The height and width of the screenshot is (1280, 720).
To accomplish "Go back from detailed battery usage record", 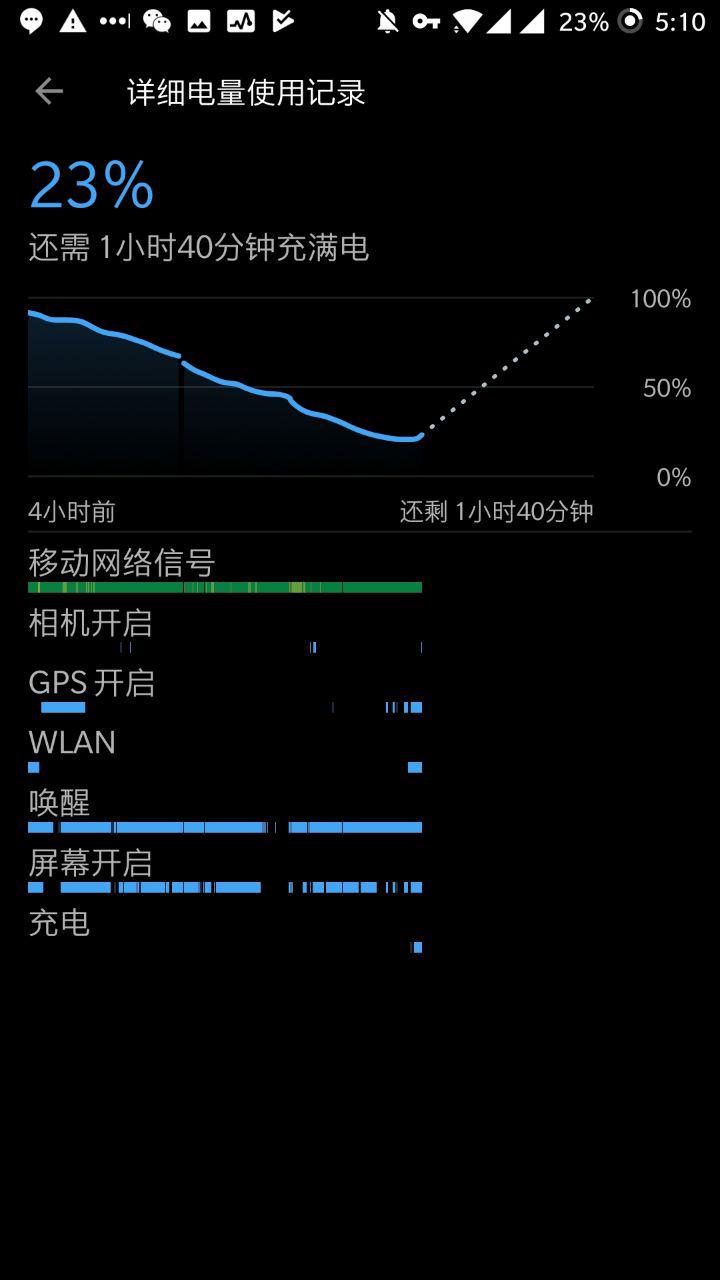I will pyautogui.click(x=48, y=92).
